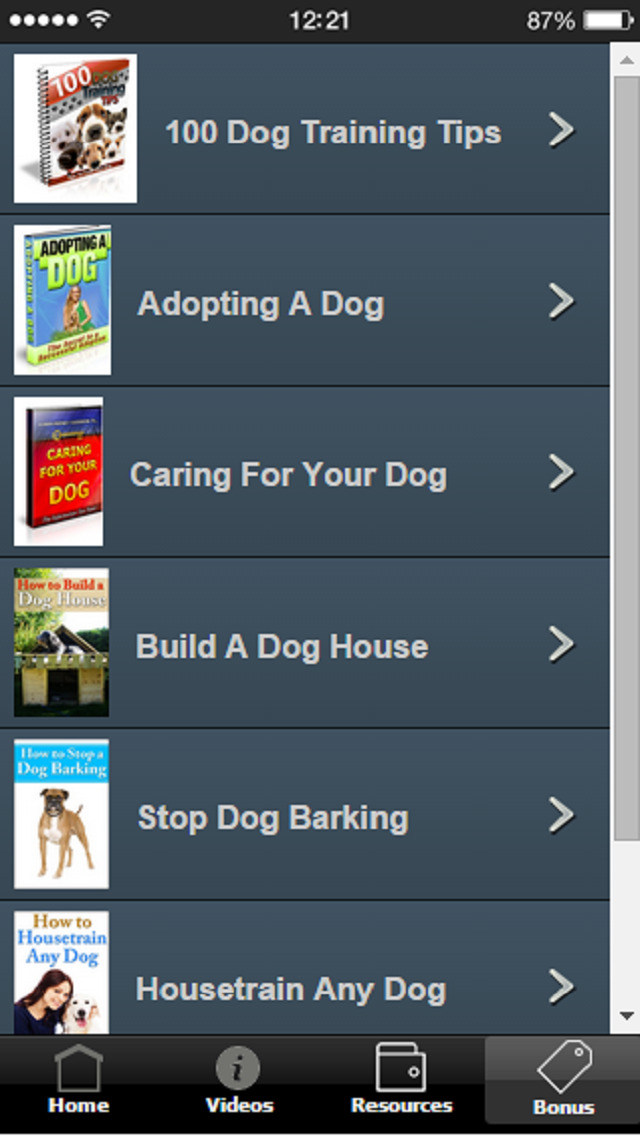View the Stop Dog Barking guide
This screenshot has width=640, height=1136.
(304, 814)
